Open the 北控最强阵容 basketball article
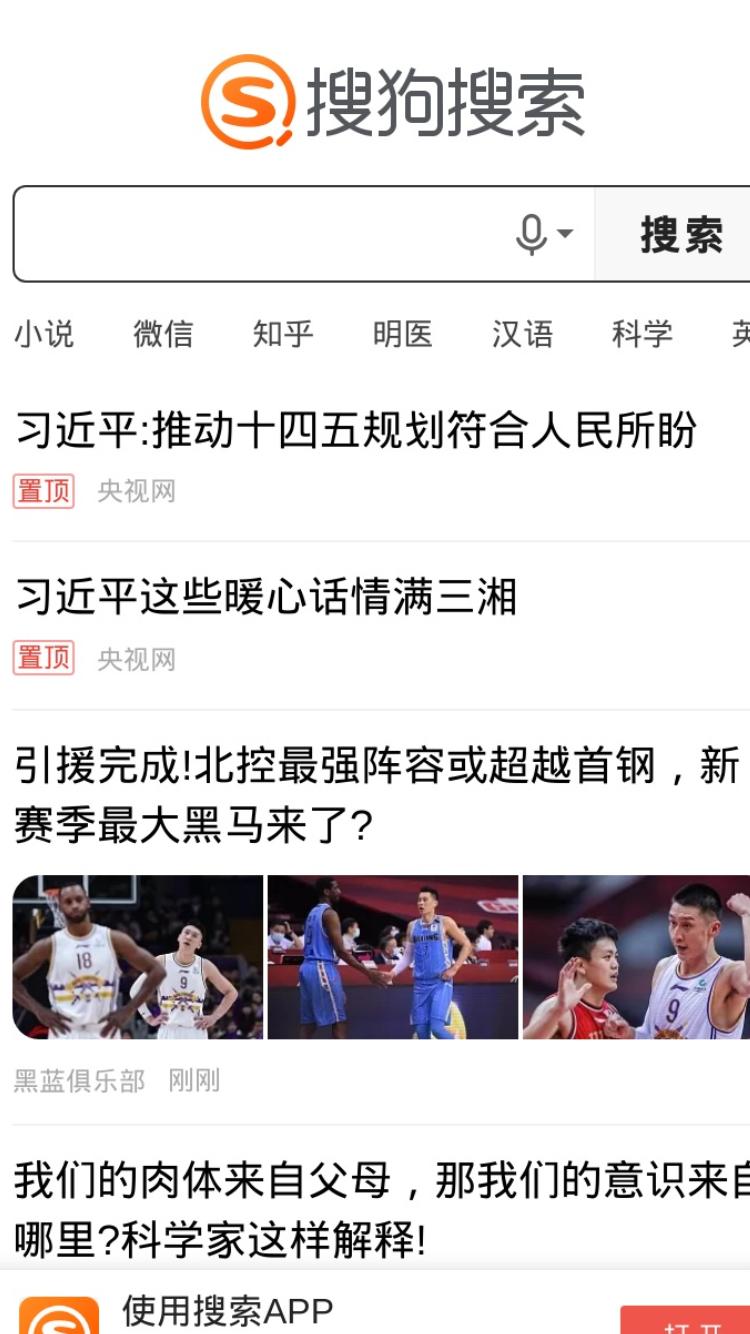This screenshot has width=750, height=1334. click(377, 796)
